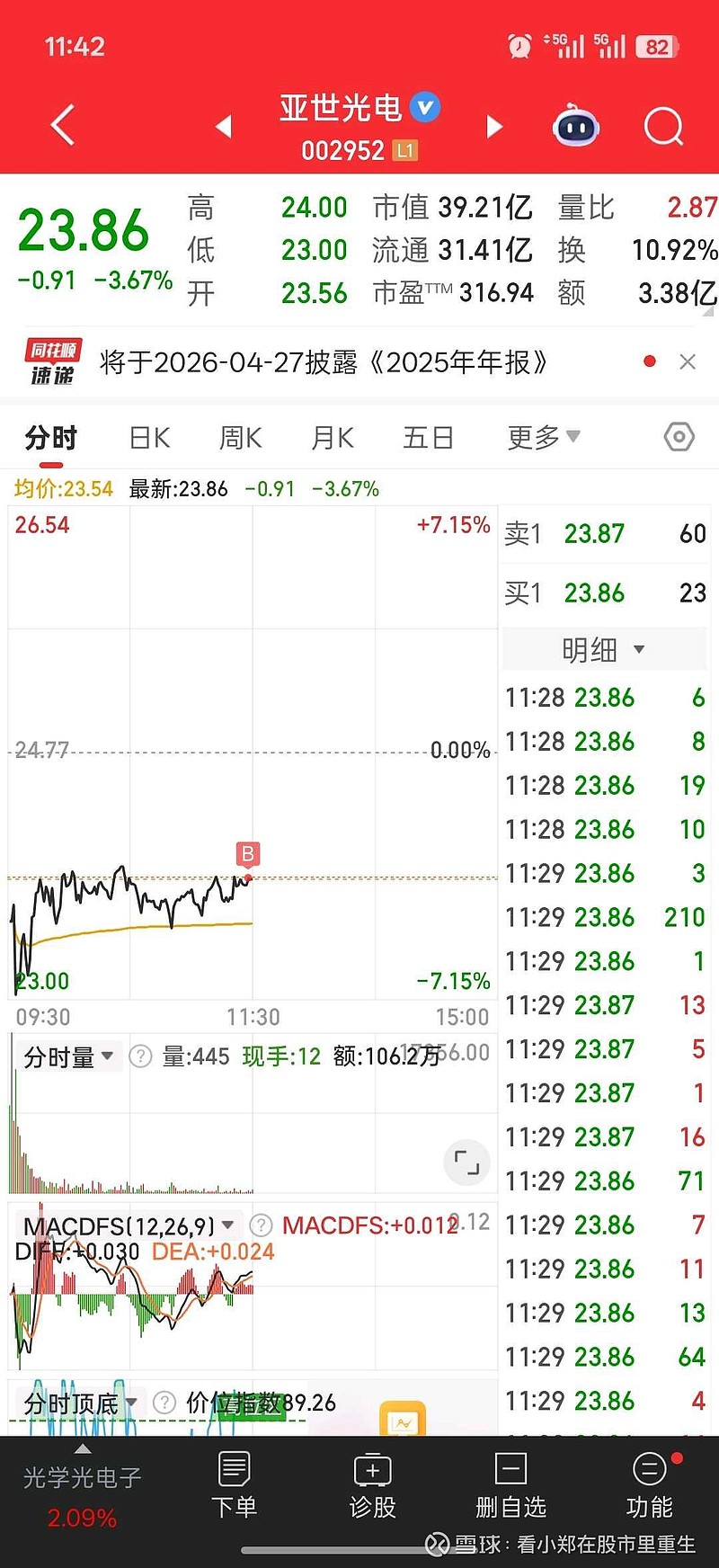
Task: Open the 明细 trade detail dropdown
Action: click(603, 648)
